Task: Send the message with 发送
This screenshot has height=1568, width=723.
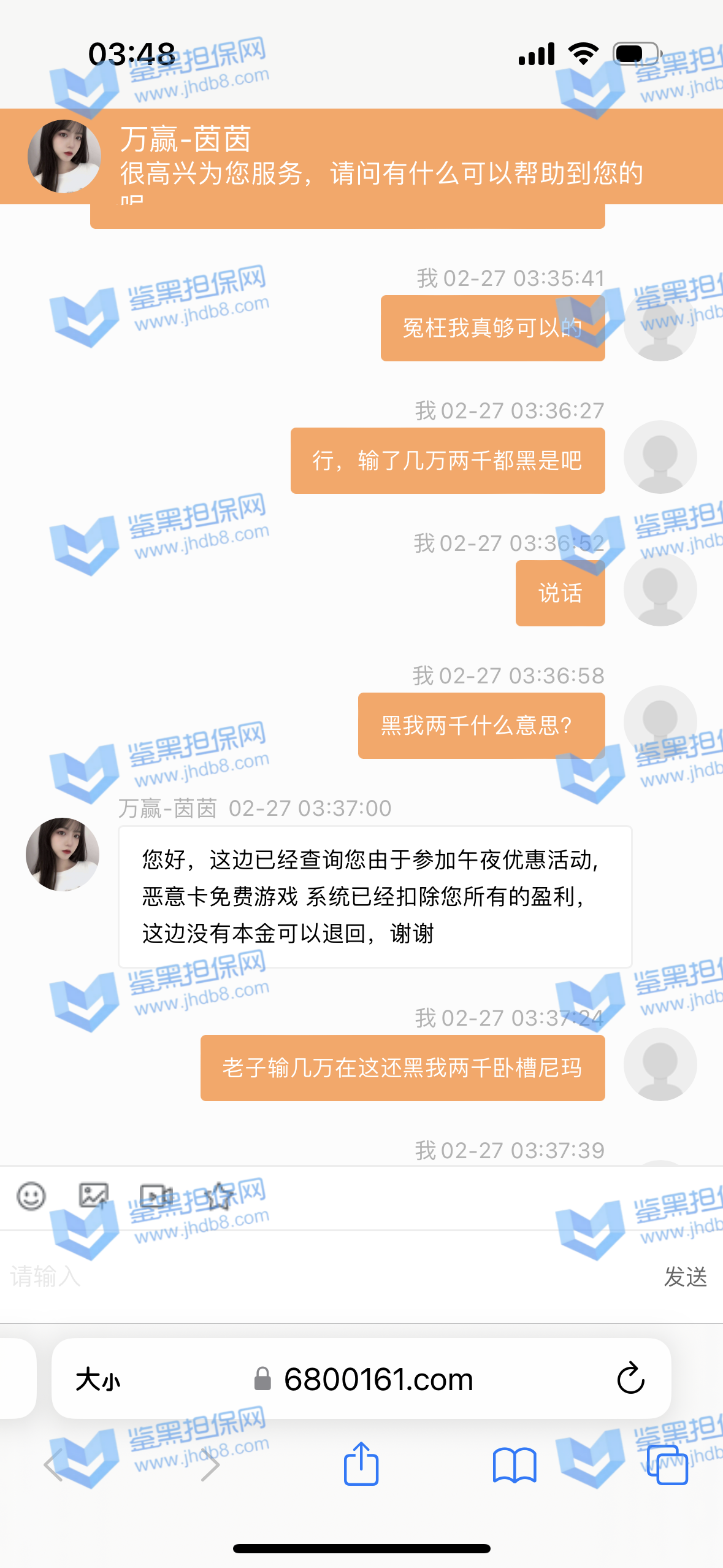Action: 685,1277
